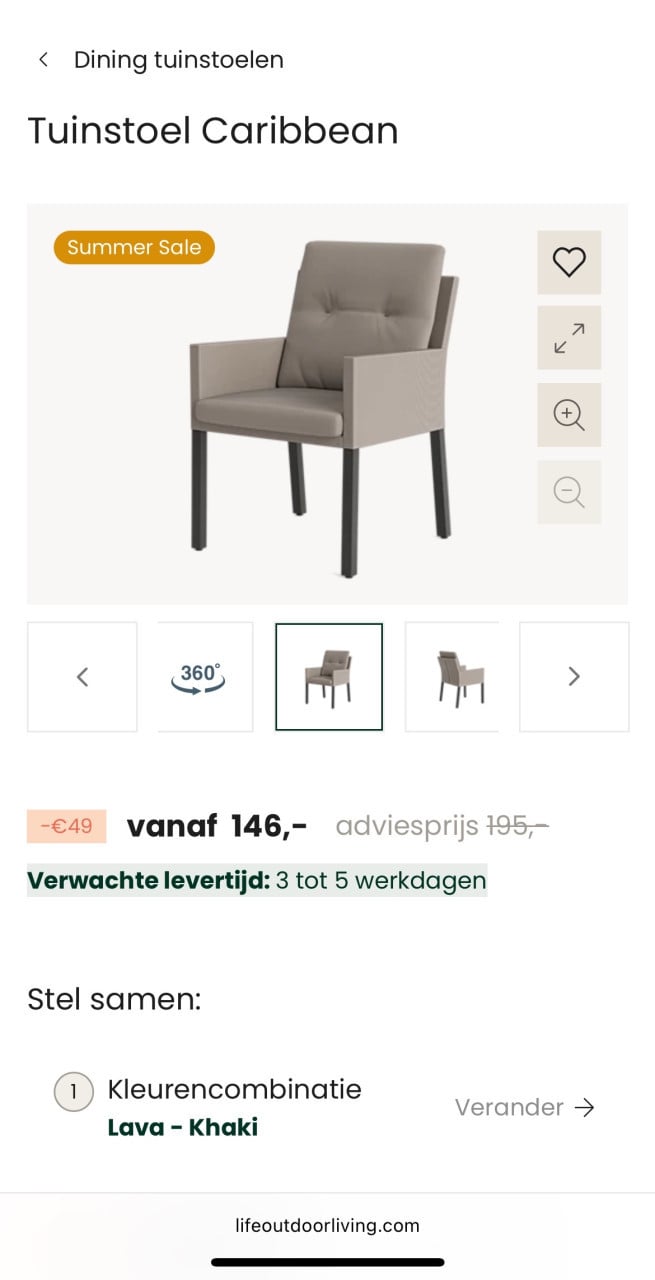Show next thumbnails with right arrow
Image resolution: width=655 pixels, height=1280 pixels.
coord(574,677)
